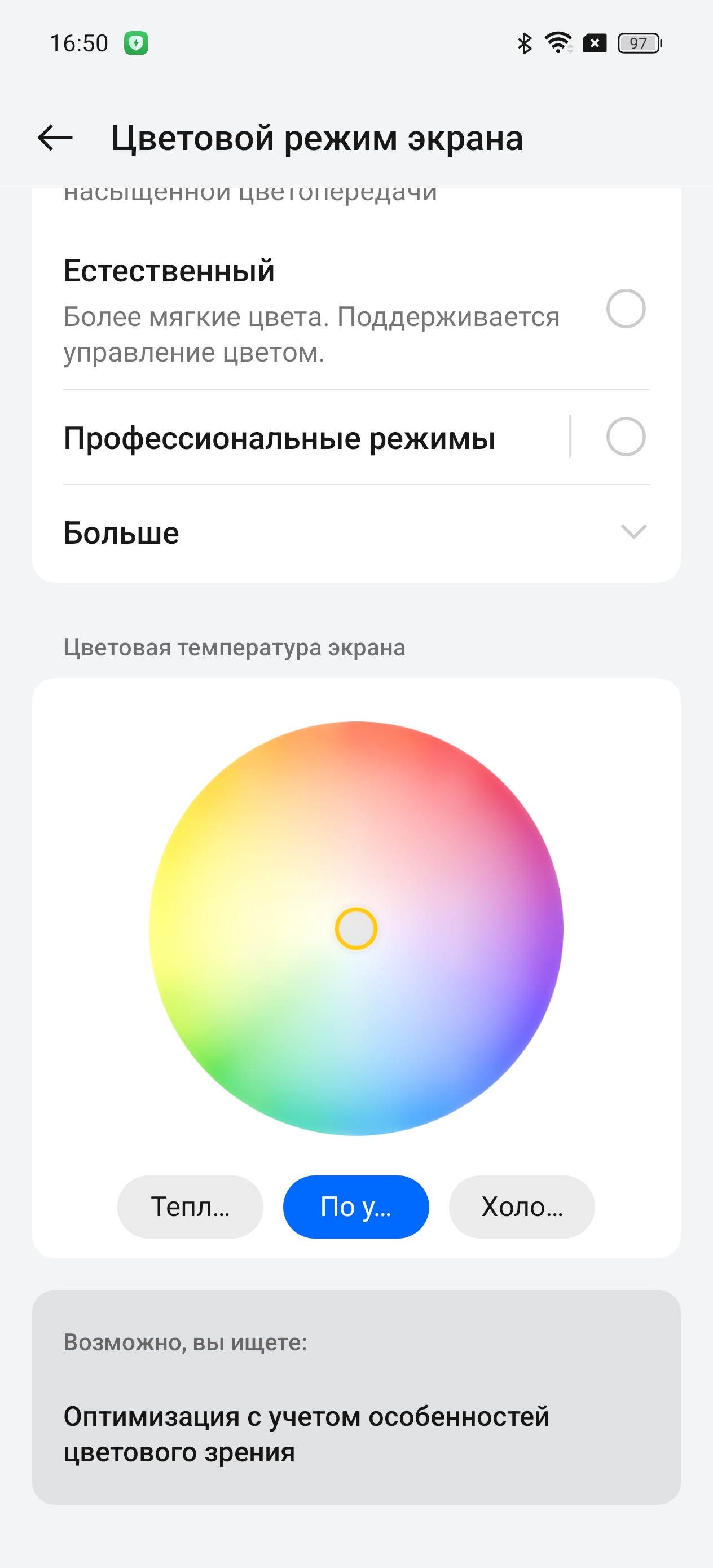Image resolution: width=713 pixels, height=1568 pixels.
Task: Choose the cold Холо… temperature preset
Action: [x=521, y=1207]
